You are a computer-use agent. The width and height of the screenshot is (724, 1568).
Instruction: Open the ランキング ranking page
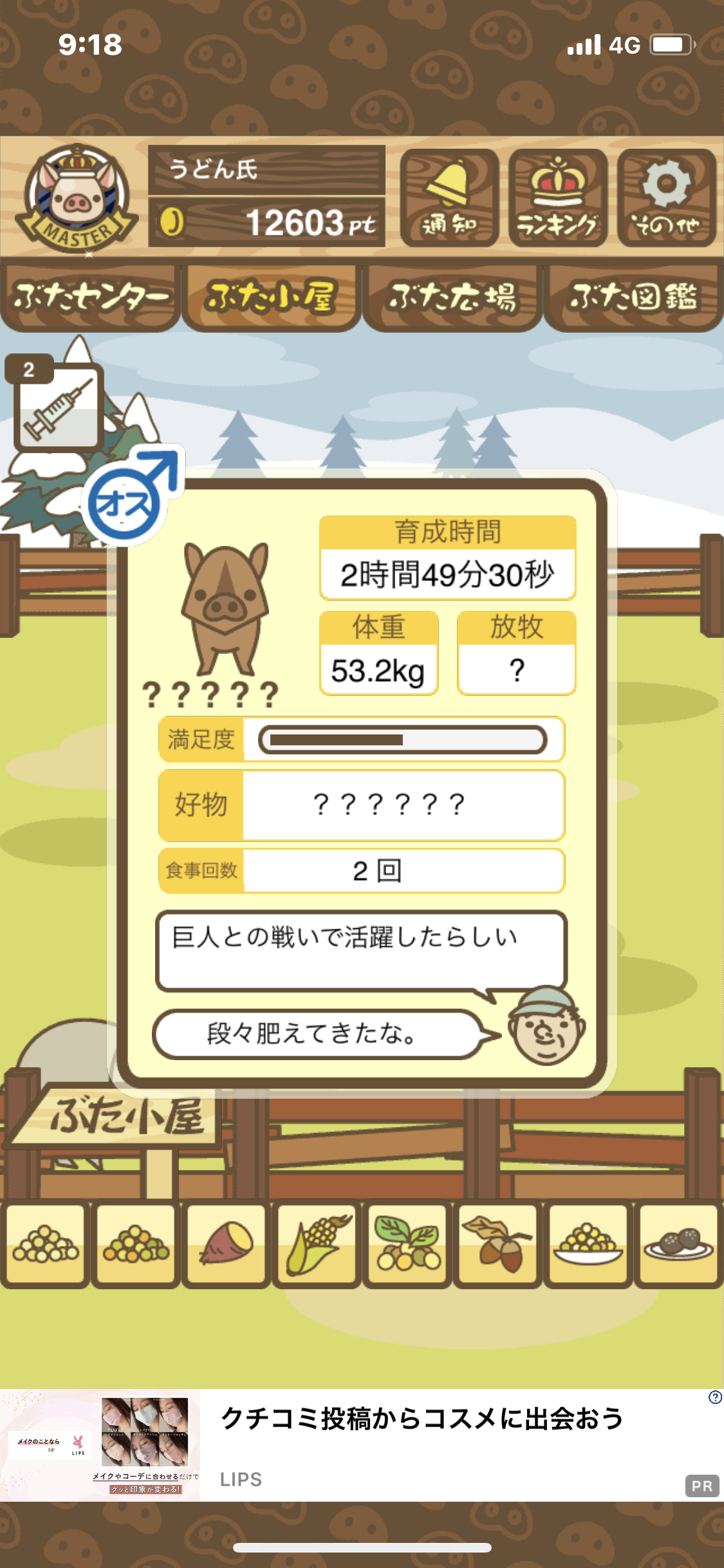558,198
